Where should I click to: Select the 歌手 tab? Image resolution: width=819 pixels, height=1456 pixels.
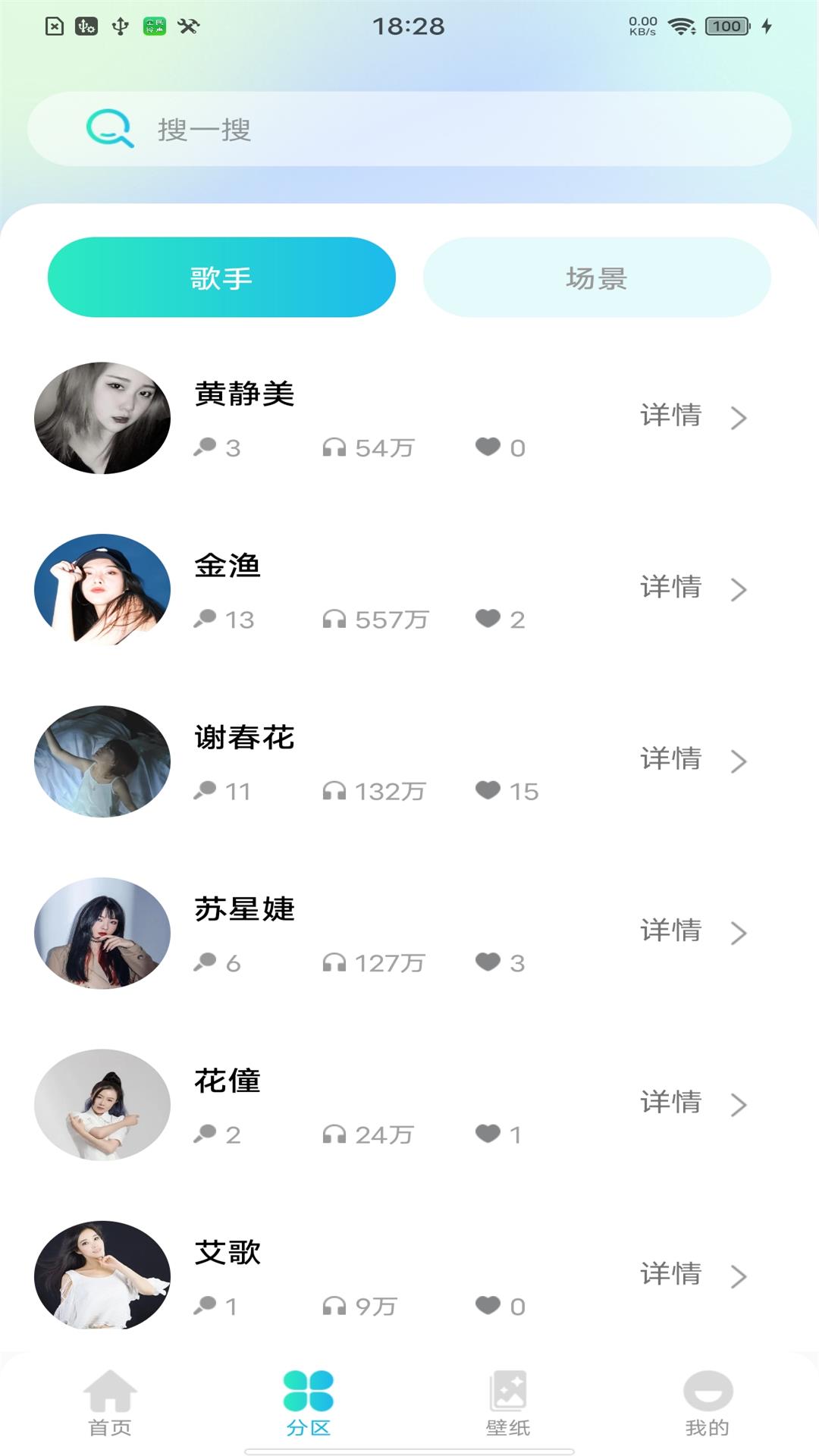pos(221,277)
